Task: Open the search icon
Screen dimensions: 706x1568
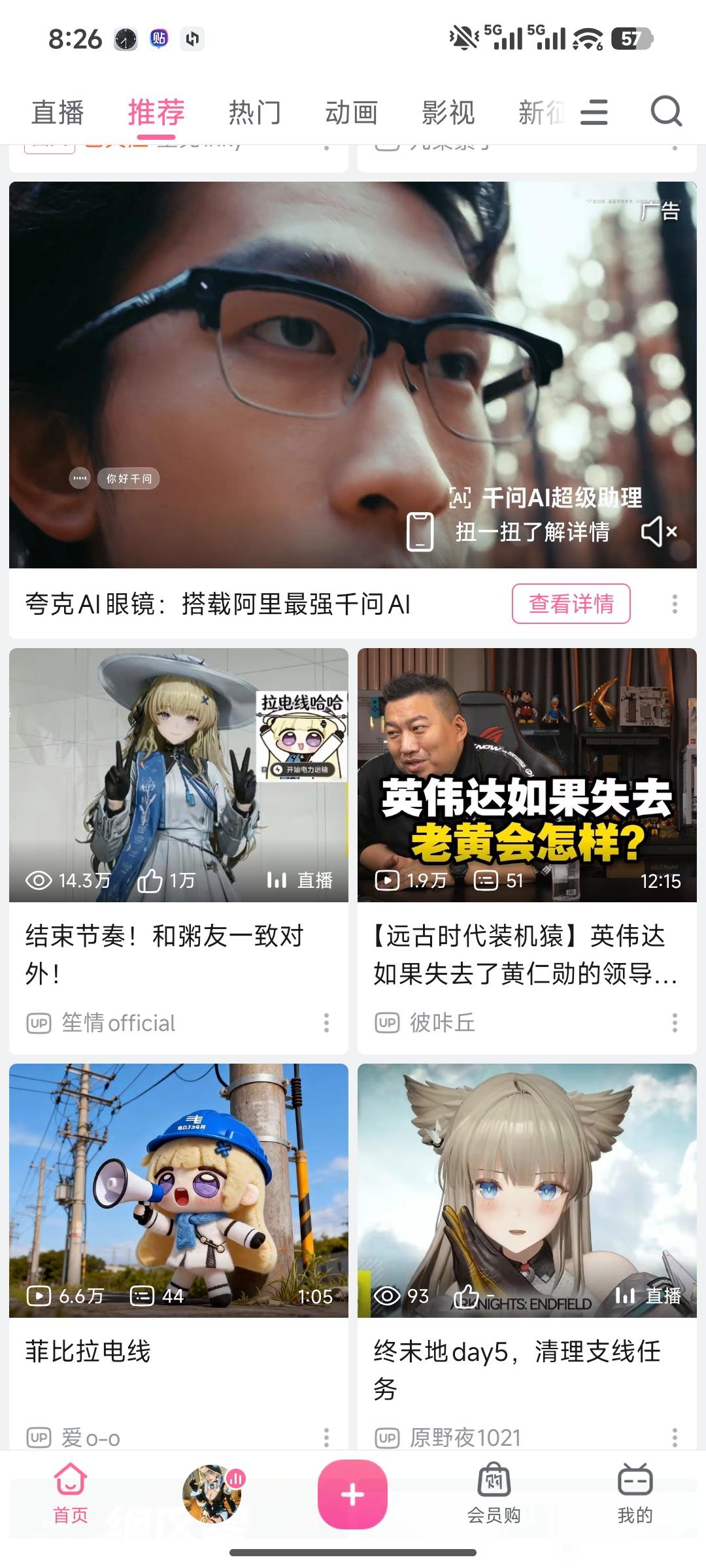Action: coord(666,112)
